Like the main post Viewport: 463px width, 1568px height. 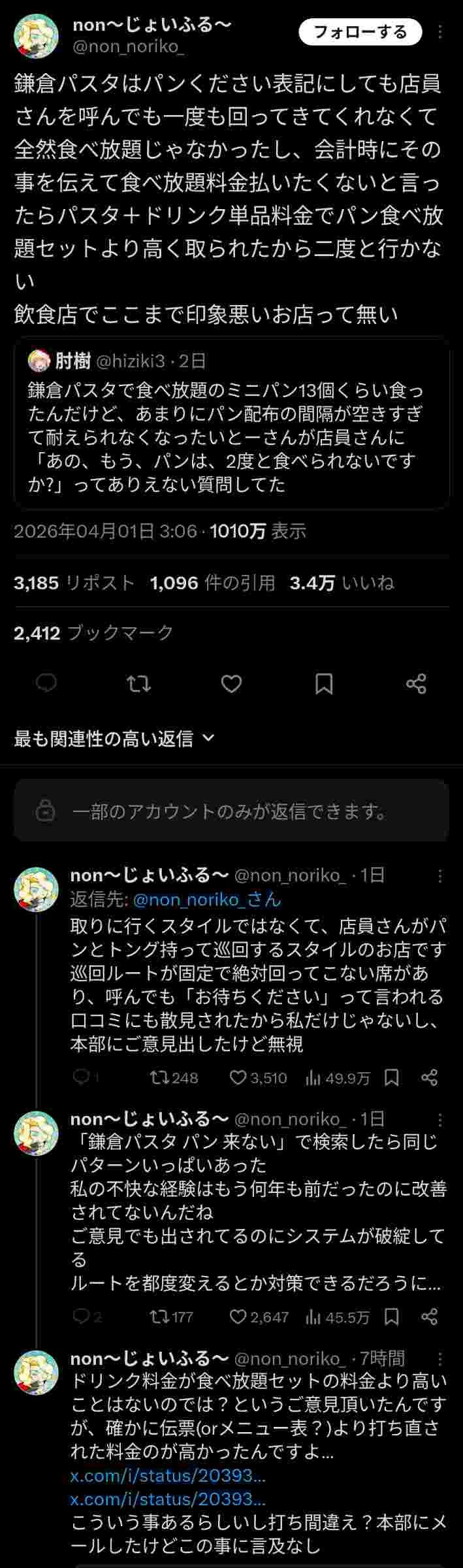click(231, 683)
